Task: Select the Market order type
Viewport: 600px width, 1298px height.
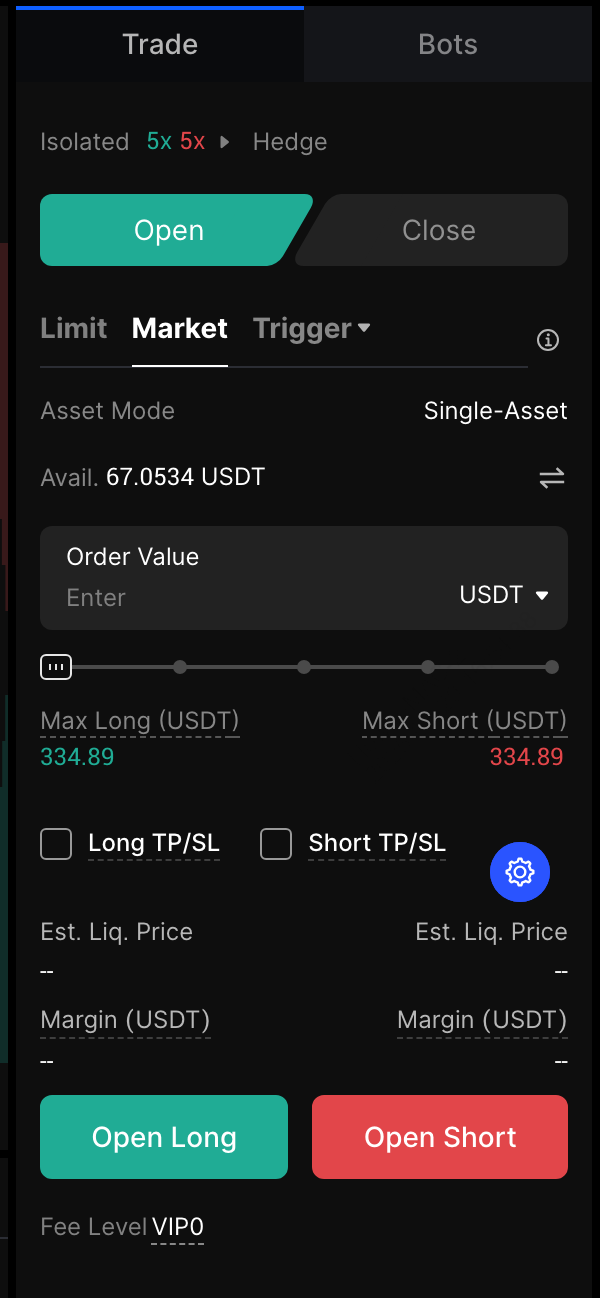Action: (180, 329)
